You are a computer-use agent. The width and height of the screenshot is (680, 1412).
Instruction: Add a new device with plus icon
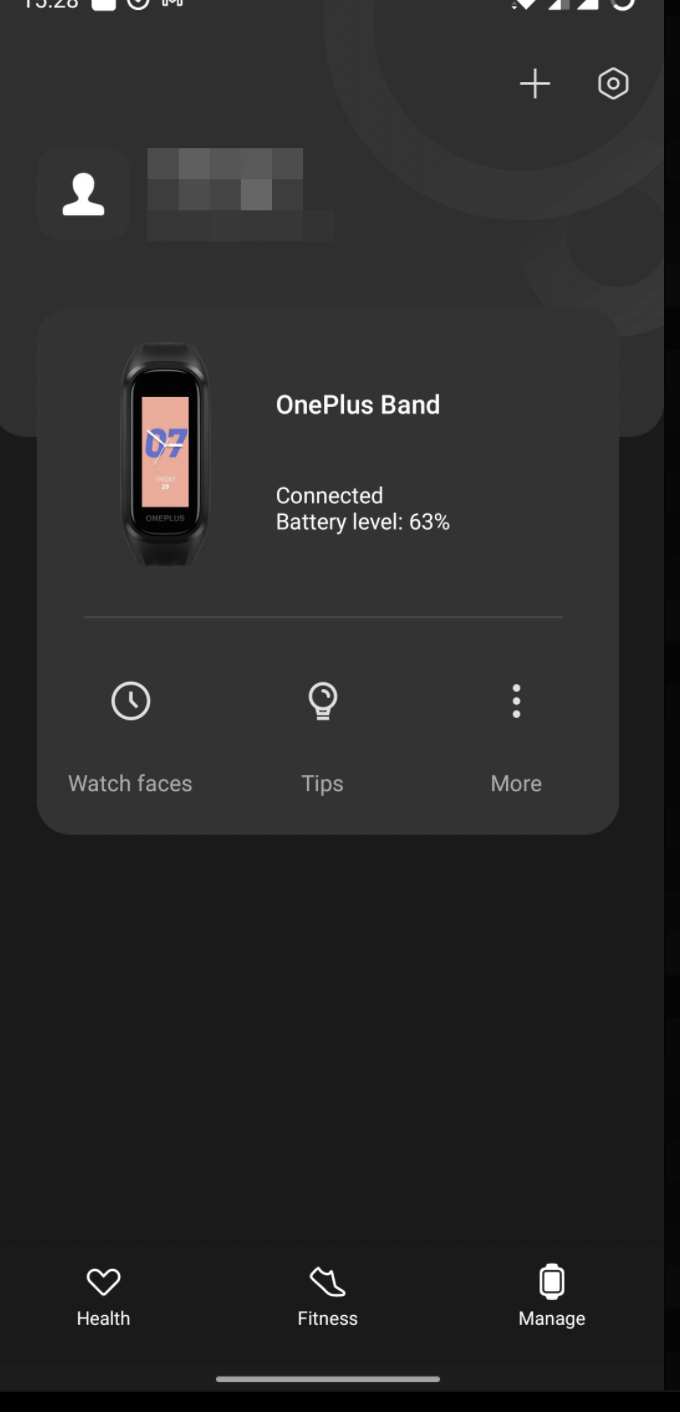[535, 84]
